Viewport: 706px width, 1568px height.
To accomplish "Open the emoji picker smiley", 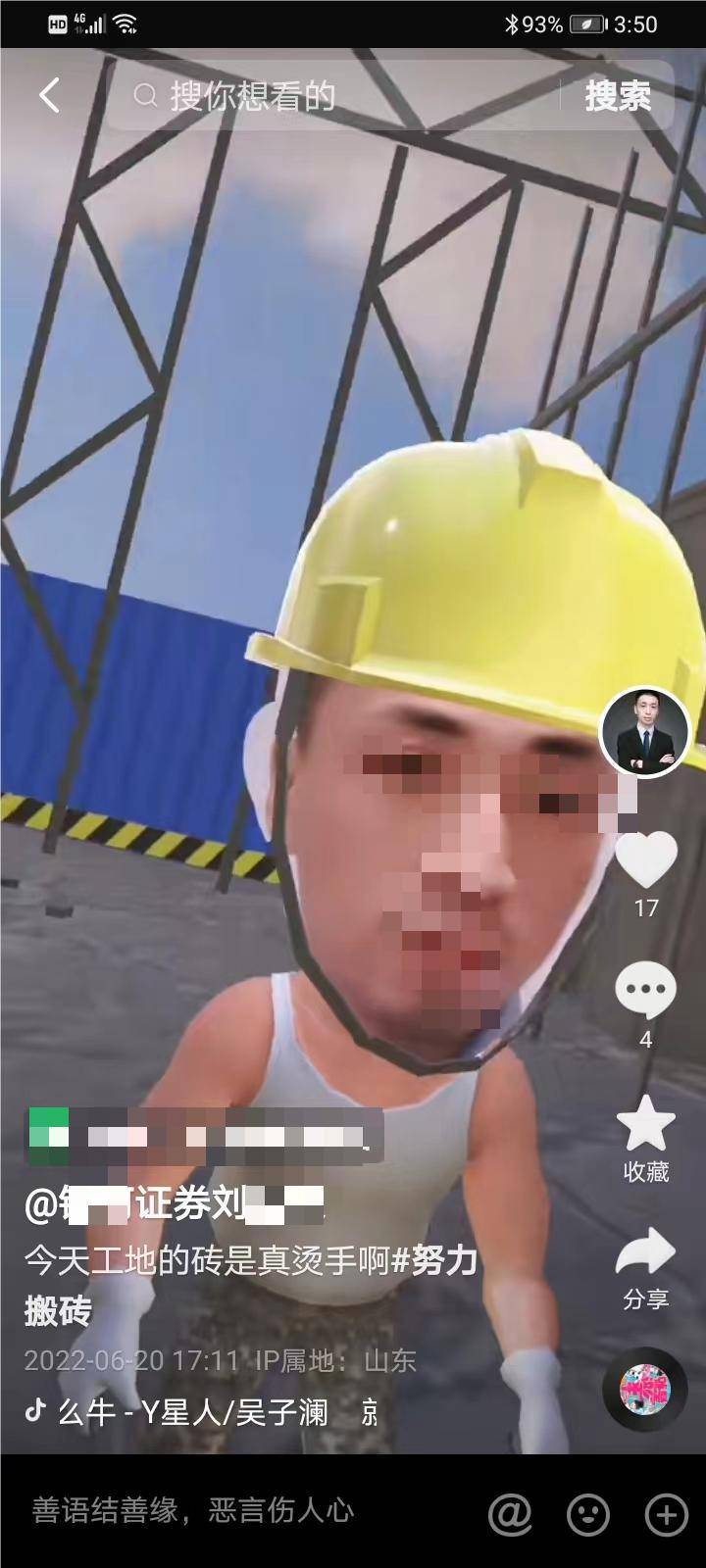I will [x=588, y=1515].
